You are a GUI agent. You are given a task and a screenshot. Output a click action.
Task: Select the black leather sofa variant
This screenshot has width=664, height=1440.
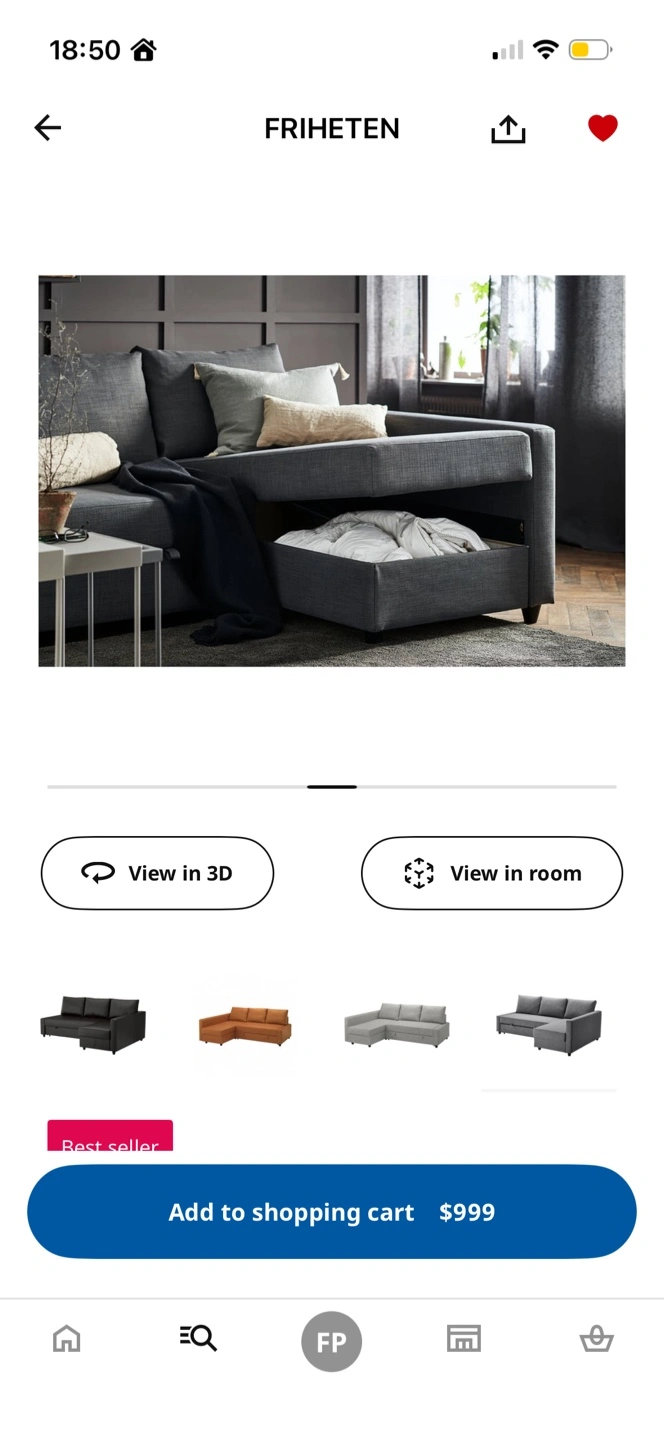pyautogui.click(x=93, y=1024)
